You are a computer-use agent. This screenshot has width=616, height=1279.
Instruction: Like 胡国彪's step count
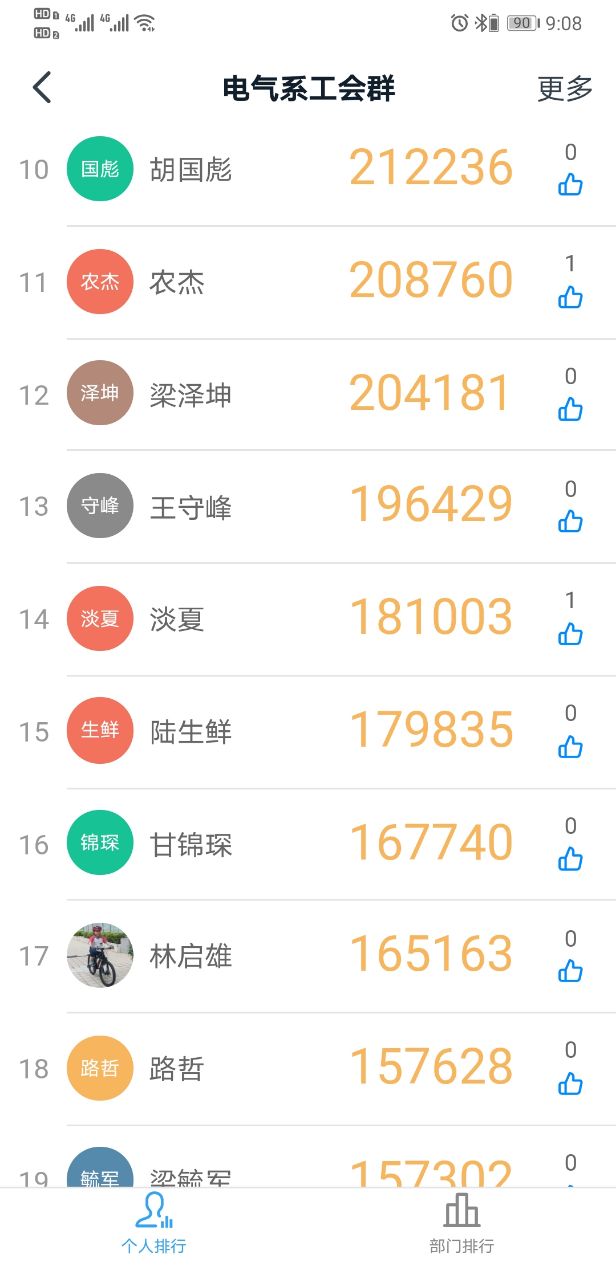click(570, 184)
